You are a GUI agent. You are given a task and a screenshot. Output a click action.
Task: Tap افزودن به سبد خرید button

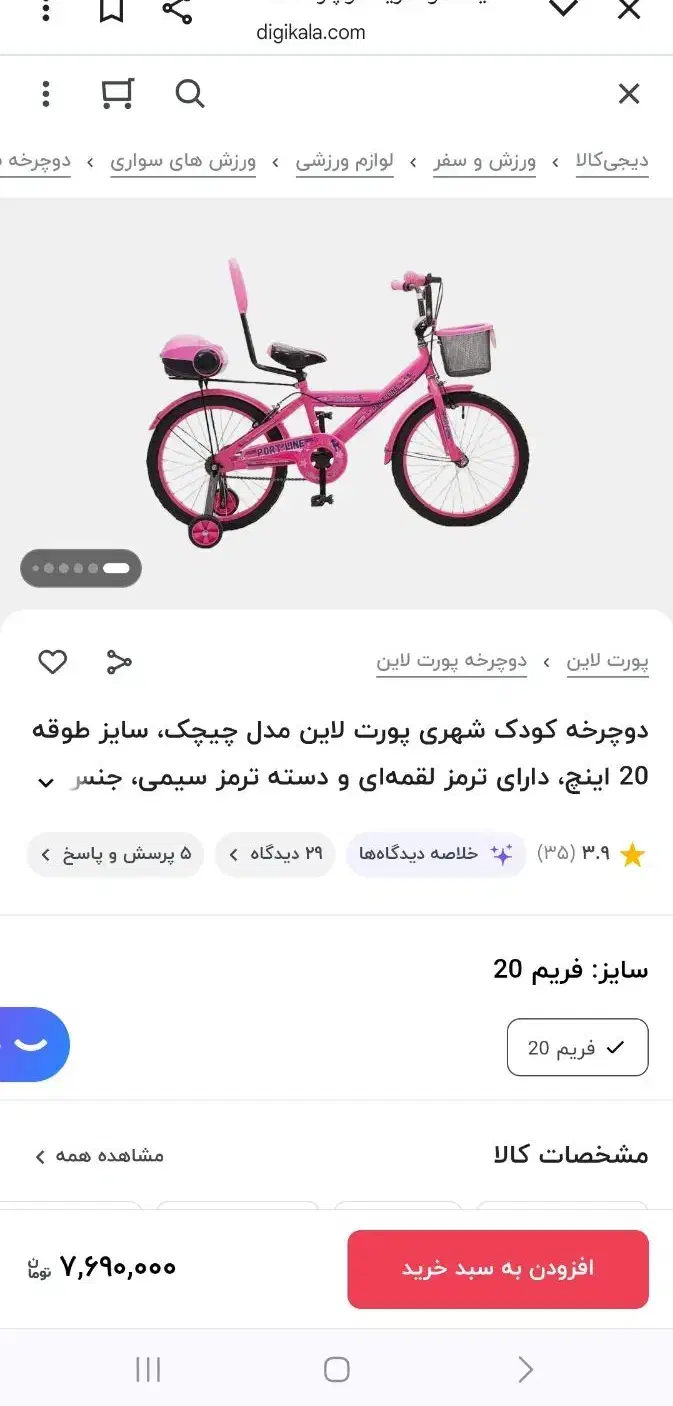click(x=498, y=1268)
